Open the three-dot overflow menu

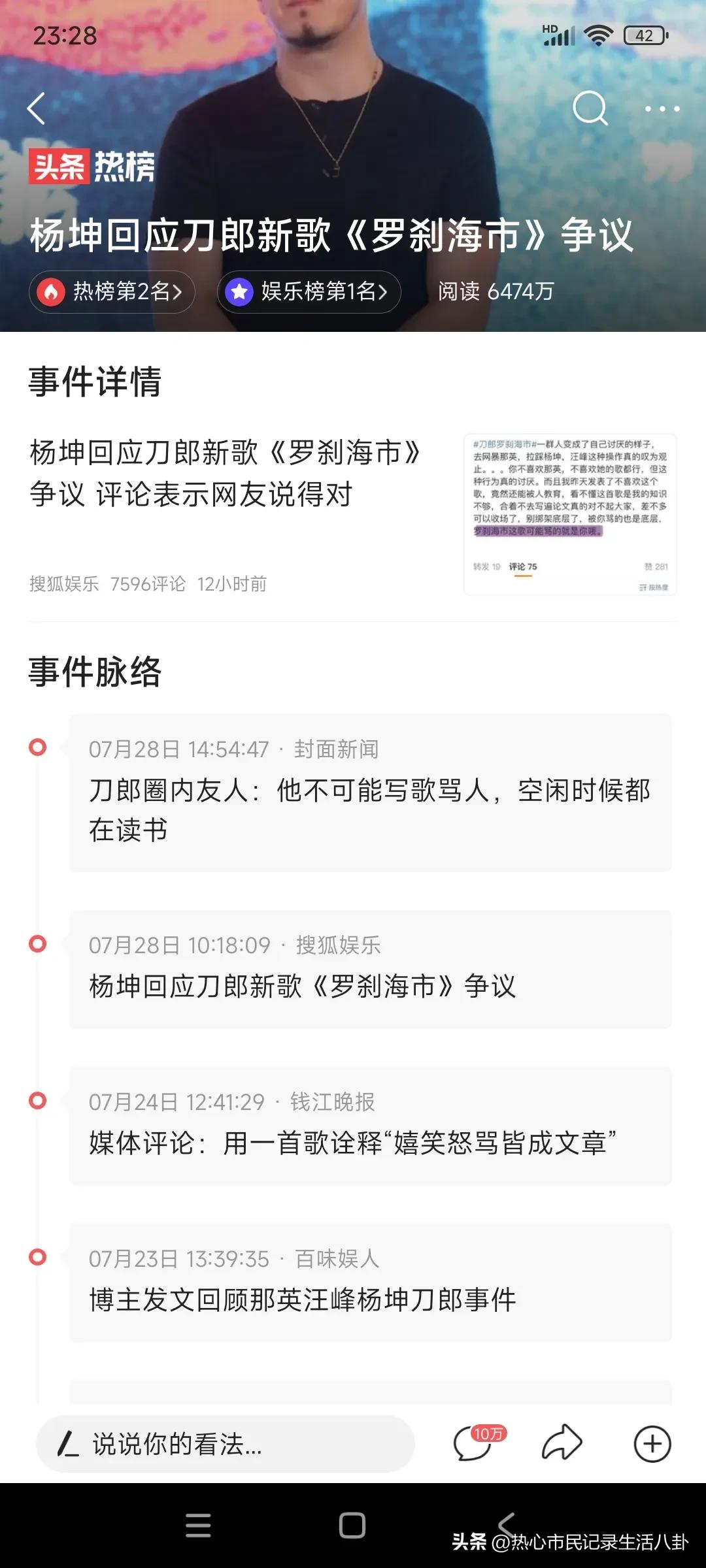(x=662, y=108)
